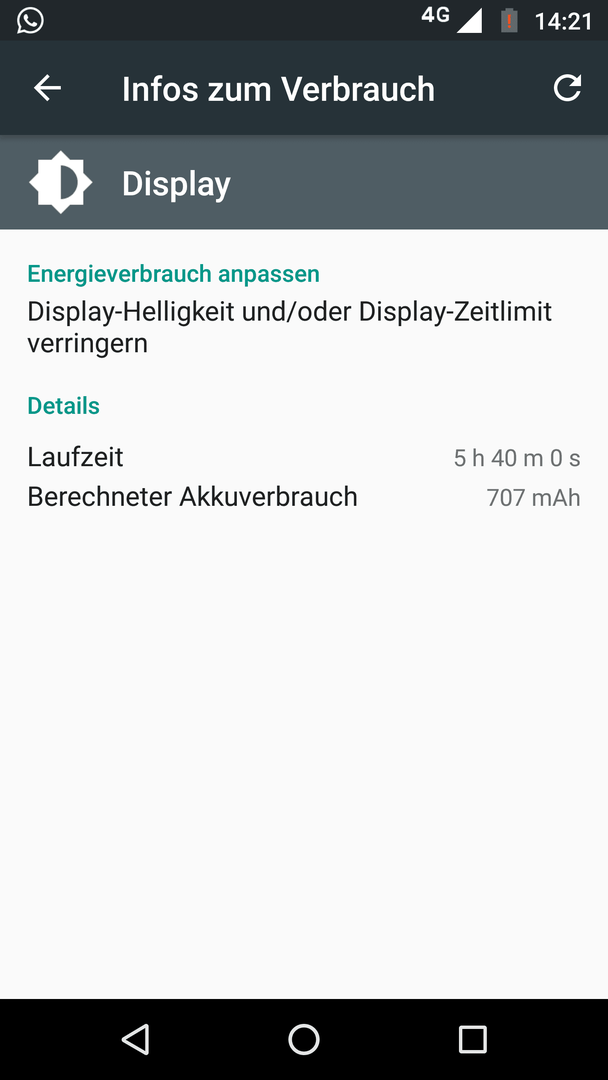Screen dimensions: 608x1080
Task: Go back using the app bar arrow
Action: [x=48, y=88]
